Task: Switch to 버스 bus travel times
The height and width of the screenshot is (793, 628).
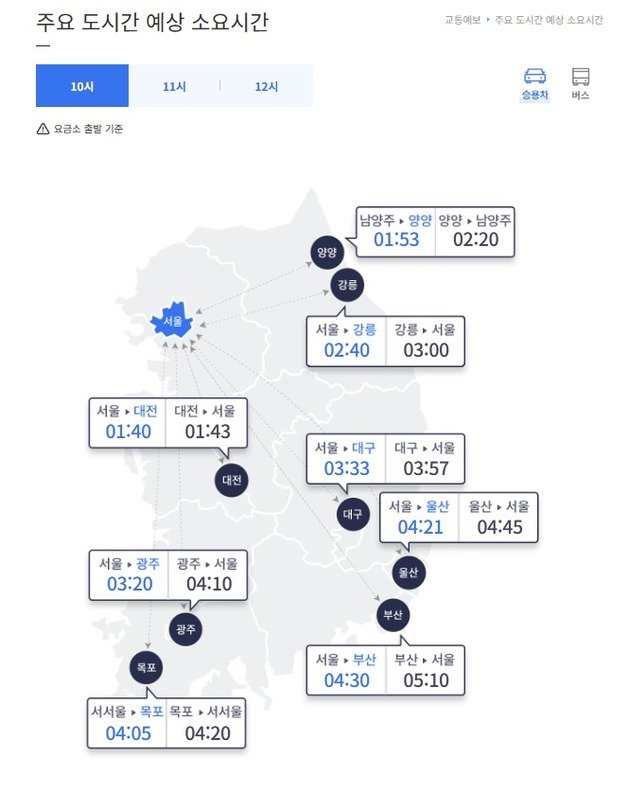Action: tap(581, 83)
